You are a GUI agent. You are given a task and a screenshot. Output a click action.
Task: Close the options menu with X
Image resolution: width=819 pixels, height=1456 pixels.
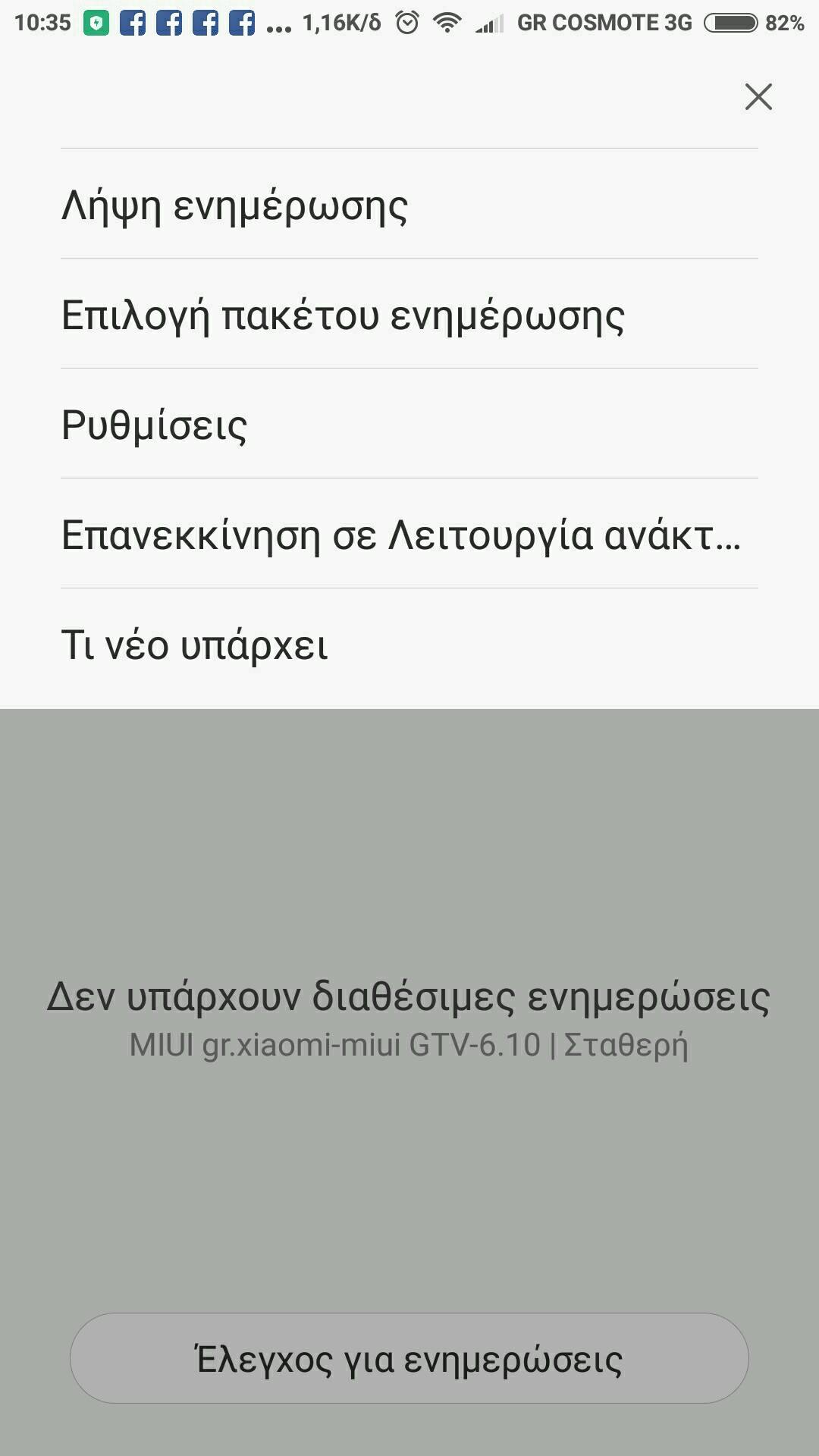pyautogui.click(x=758, y=97)
